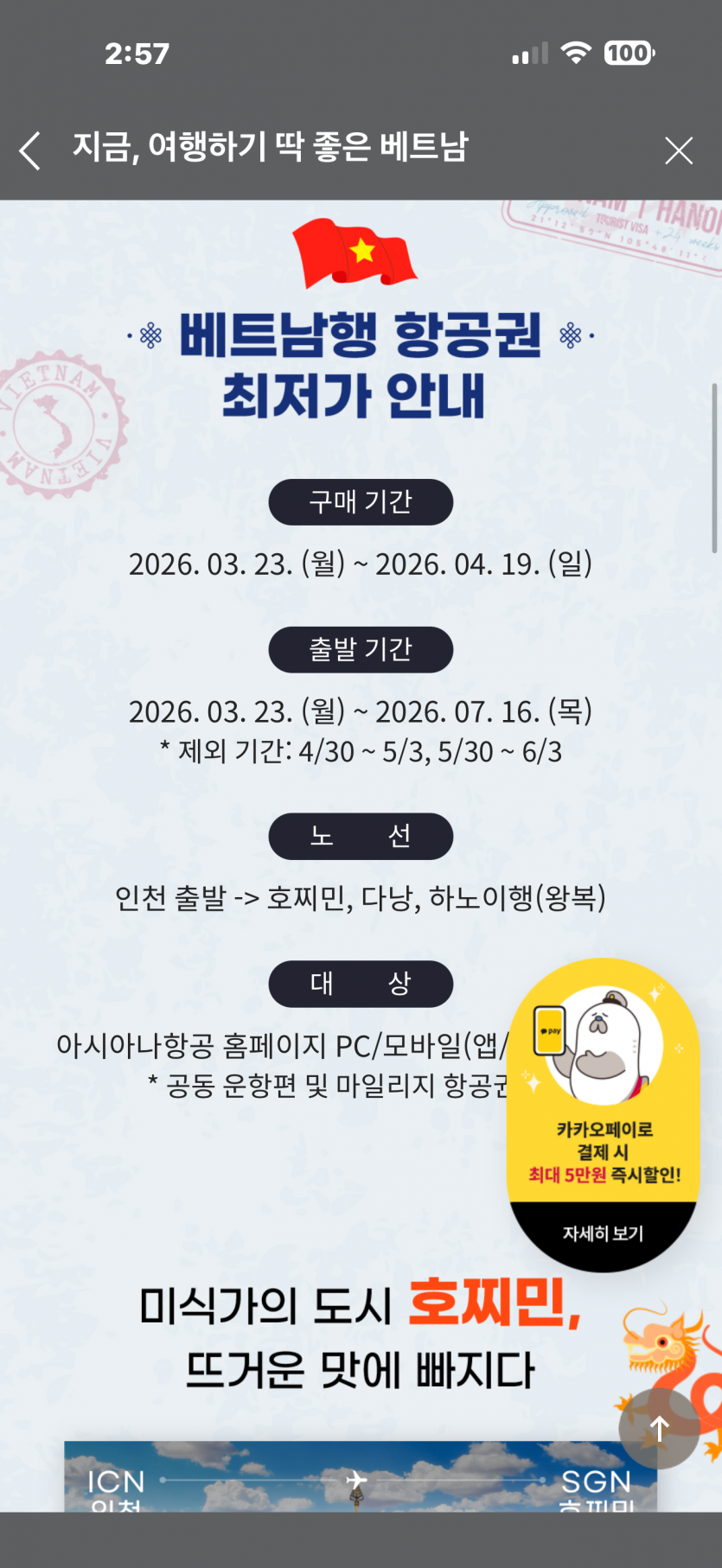Screen dimensions: 722x1568
Task: Jump to top with the up-arrow button
Action: (659, 1429)
